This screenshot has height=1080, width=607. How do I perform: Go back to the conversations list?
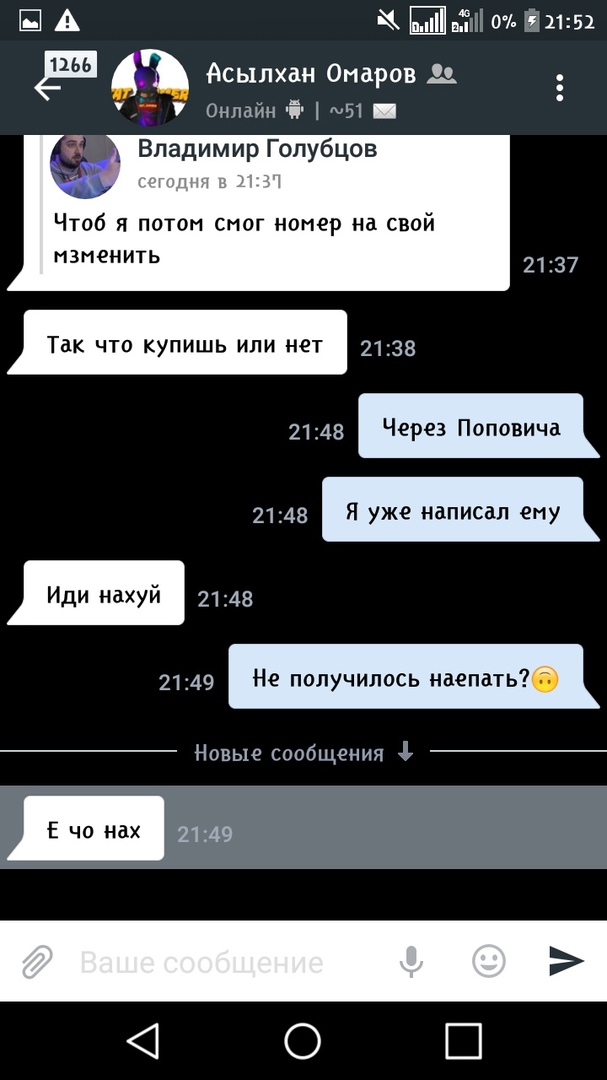pos(48,88)
